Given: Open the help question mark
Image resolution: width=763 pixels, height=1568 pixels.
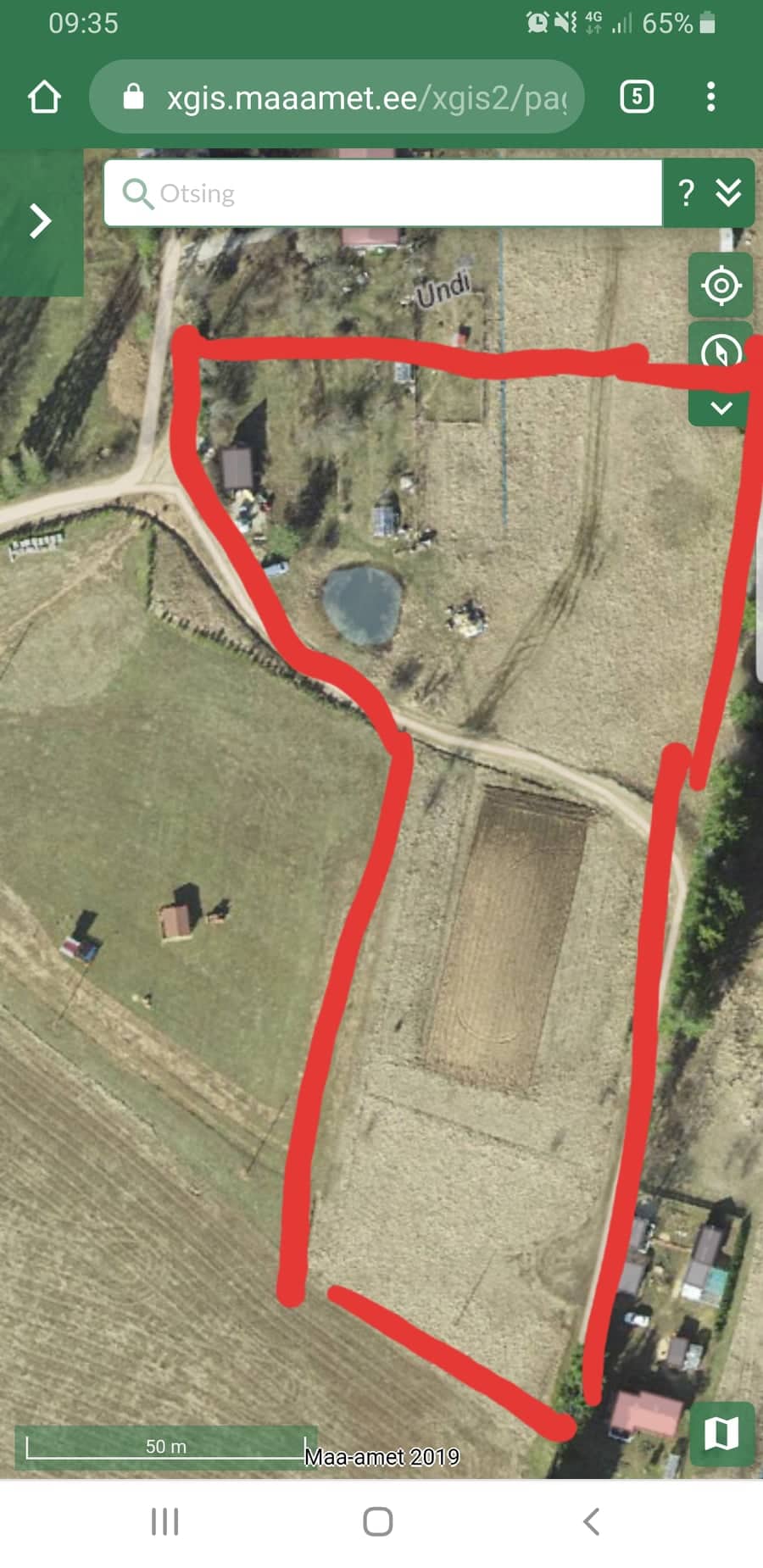Looking at the screenshot, I should [687, 193].
